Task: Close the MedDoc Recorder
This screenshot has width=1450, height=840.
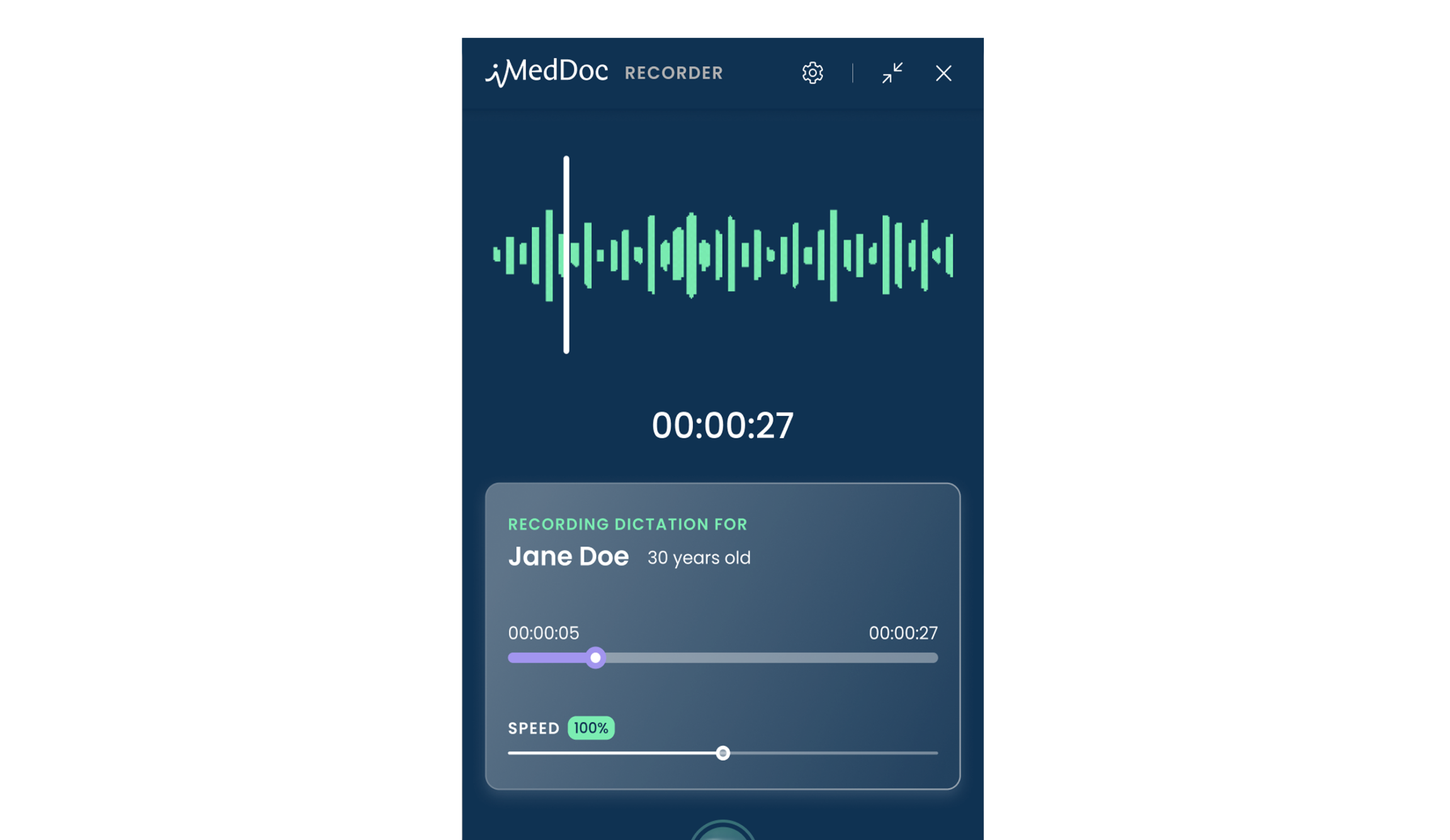Action: pyautogui.click(x=943, y=73)
